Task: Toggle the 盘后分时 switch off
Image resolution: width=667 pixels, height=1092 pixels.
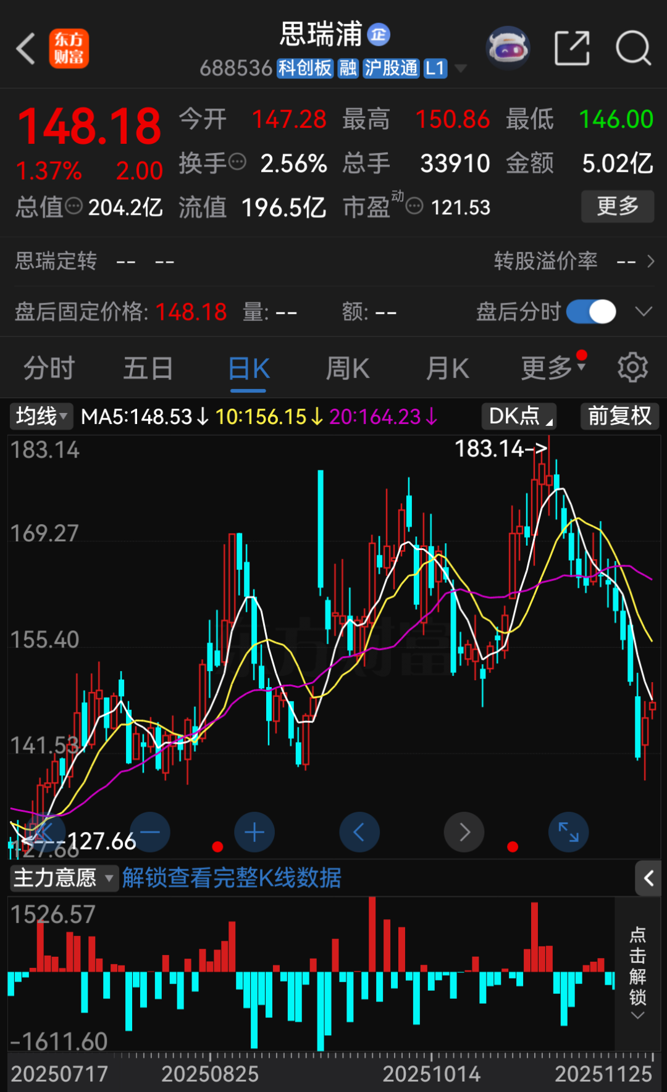Action: click(x=591, y=312)
